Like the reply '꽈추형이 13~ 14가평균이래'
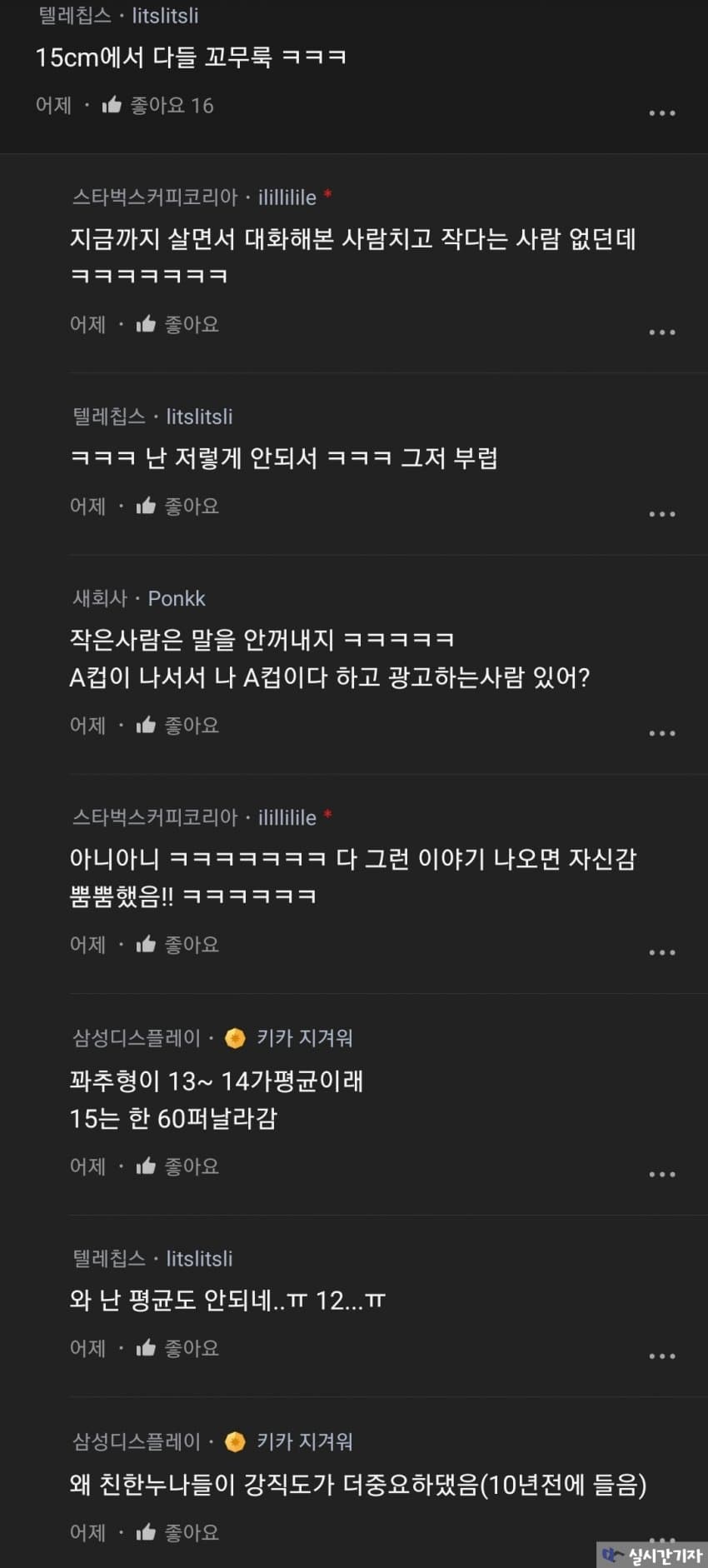This screenshot has width=708, height=1568. tap(177, 1166)
